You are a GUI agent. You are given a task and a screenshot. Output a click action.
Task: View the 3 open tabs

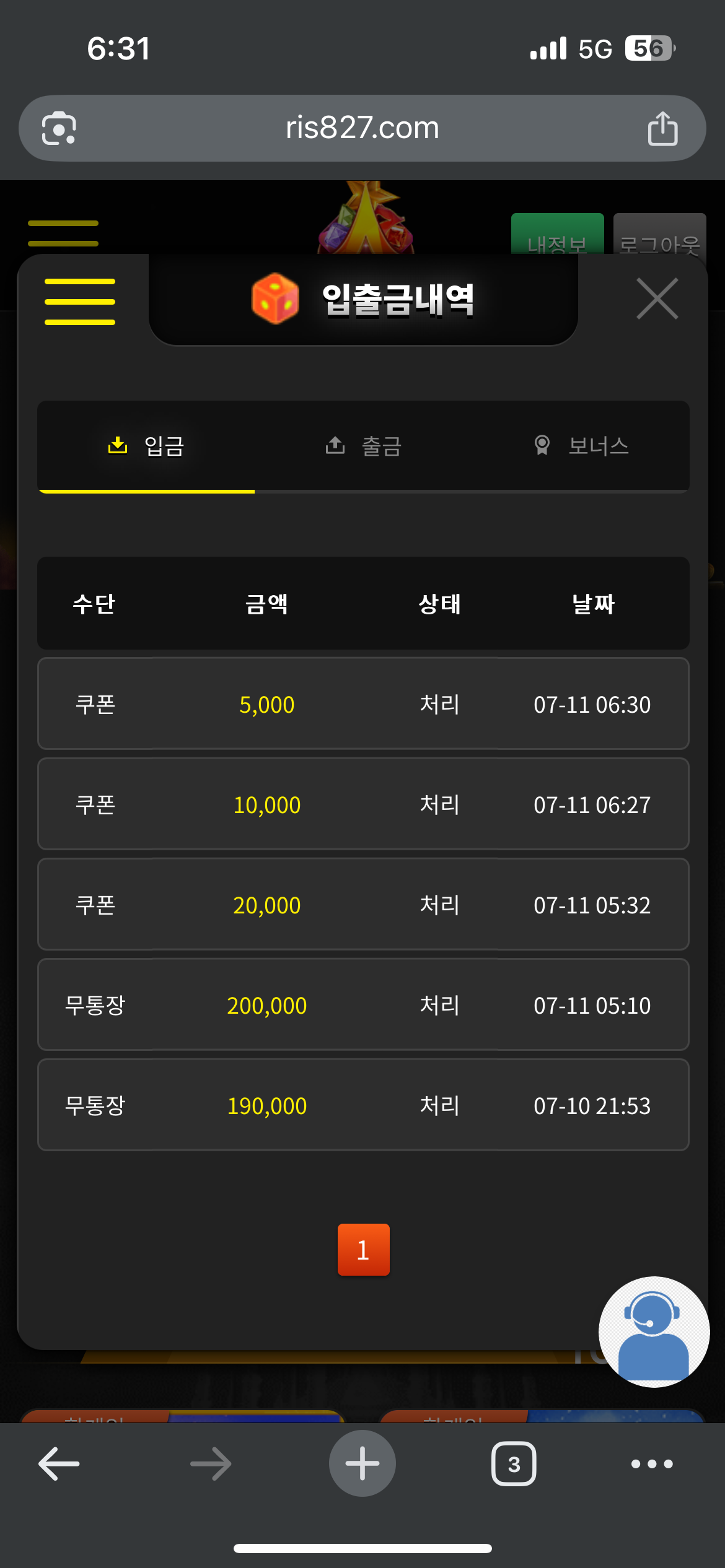514,1464
